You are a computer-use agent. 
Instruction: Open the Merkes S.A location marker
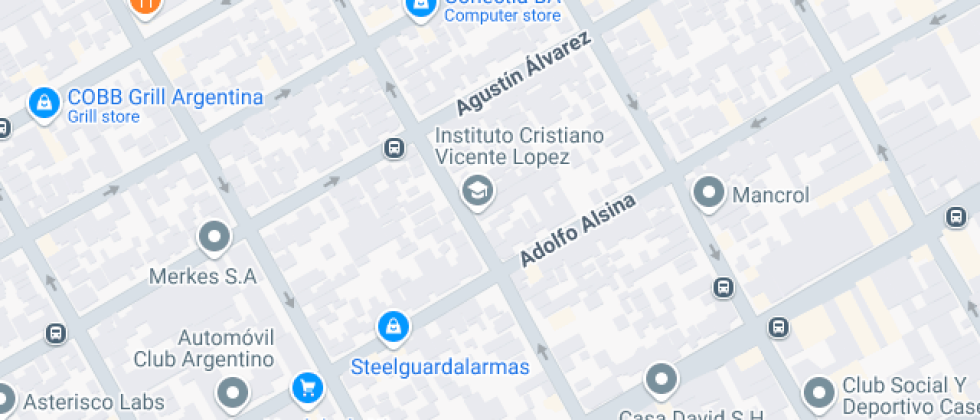(214, 238)
